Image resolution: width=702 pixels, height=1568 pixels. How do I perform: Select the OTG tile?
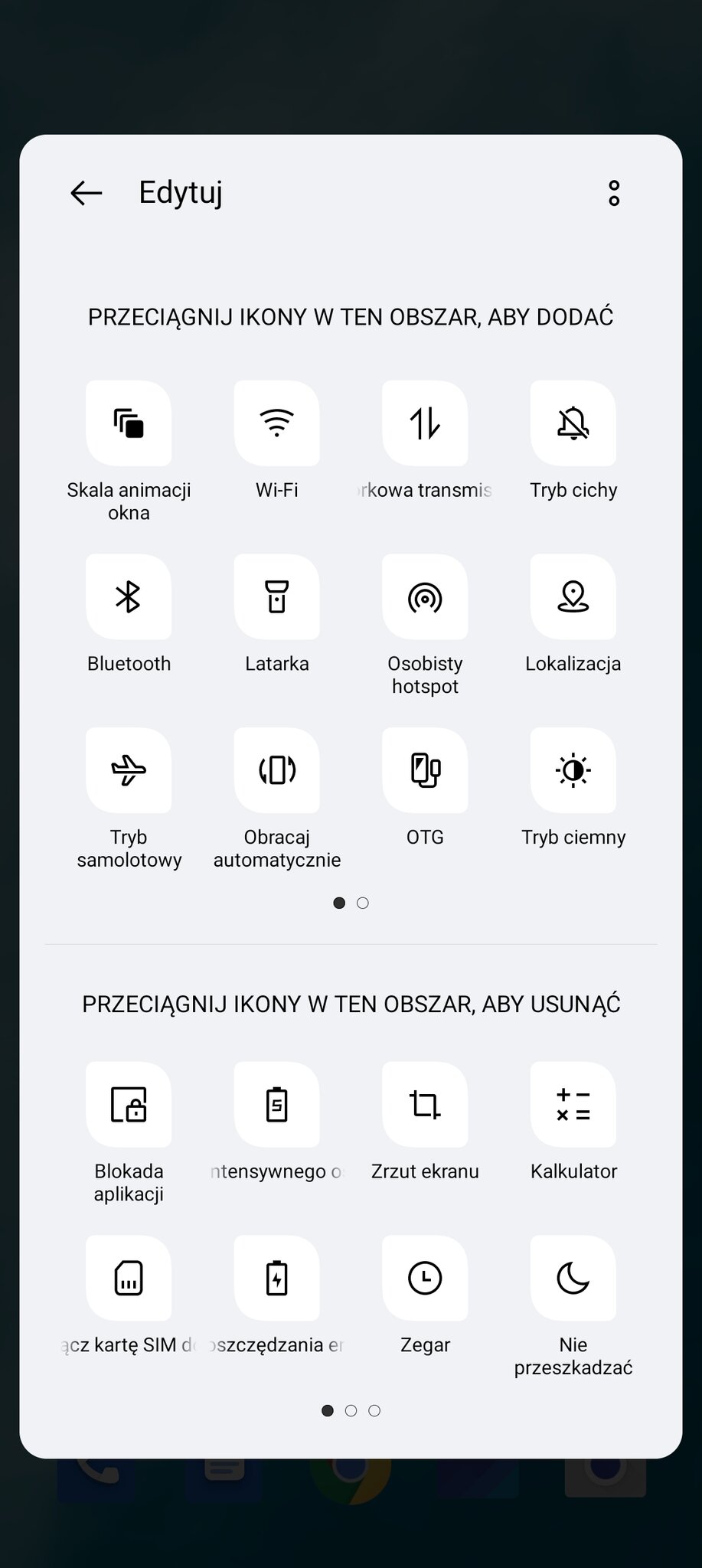click(425, 770)
